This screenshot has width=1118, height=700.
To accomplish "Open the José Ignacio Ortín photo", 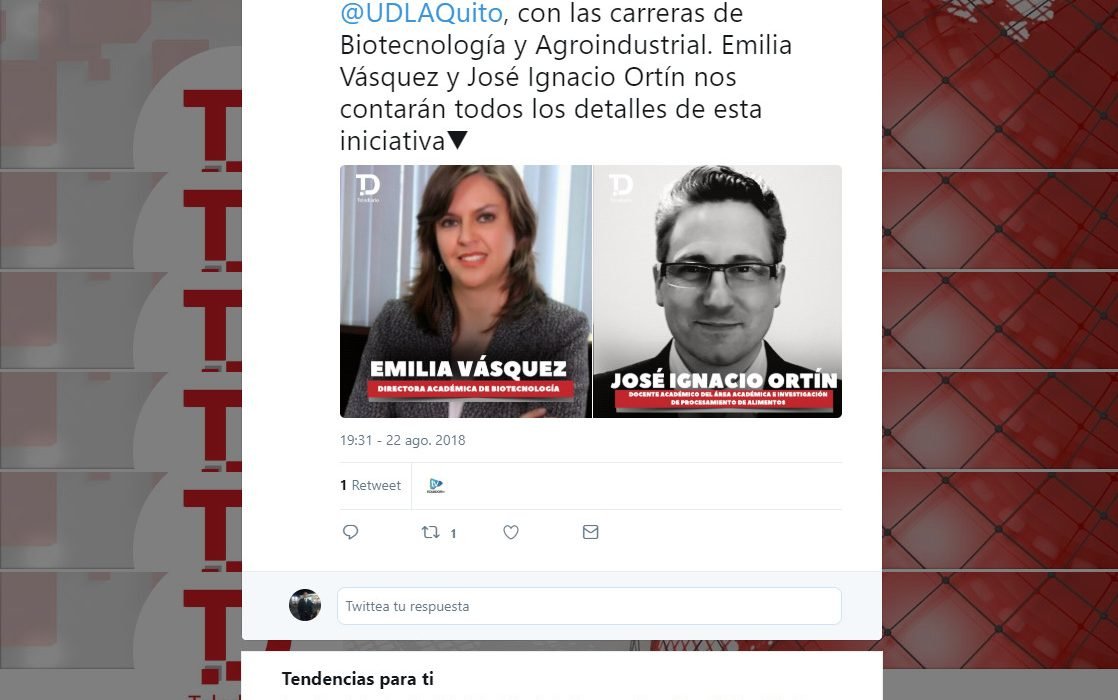I will 718,290.
